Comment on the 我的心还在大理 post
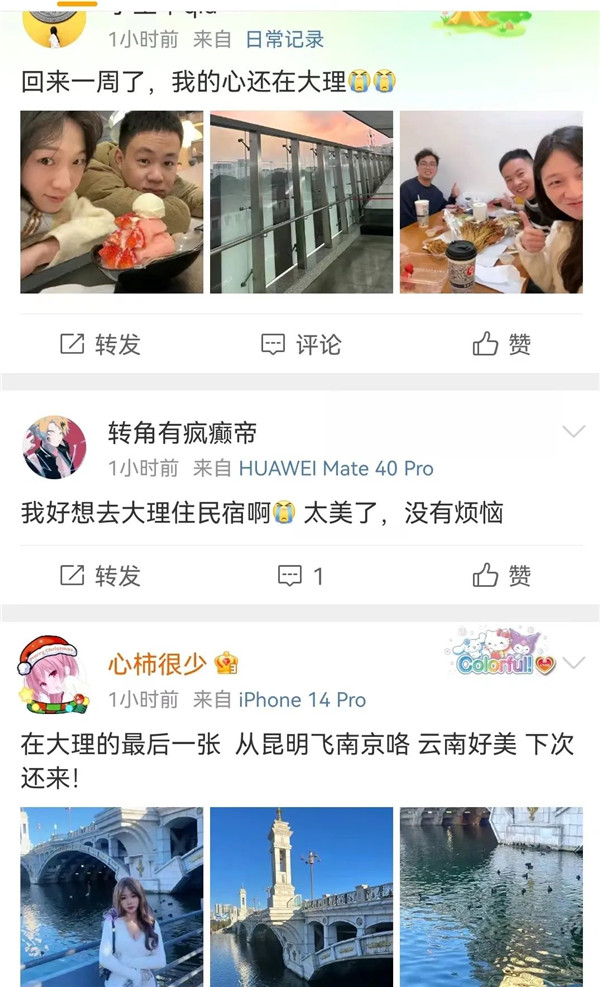The height and width of the screenshot is (987, 600). point(301,345)
